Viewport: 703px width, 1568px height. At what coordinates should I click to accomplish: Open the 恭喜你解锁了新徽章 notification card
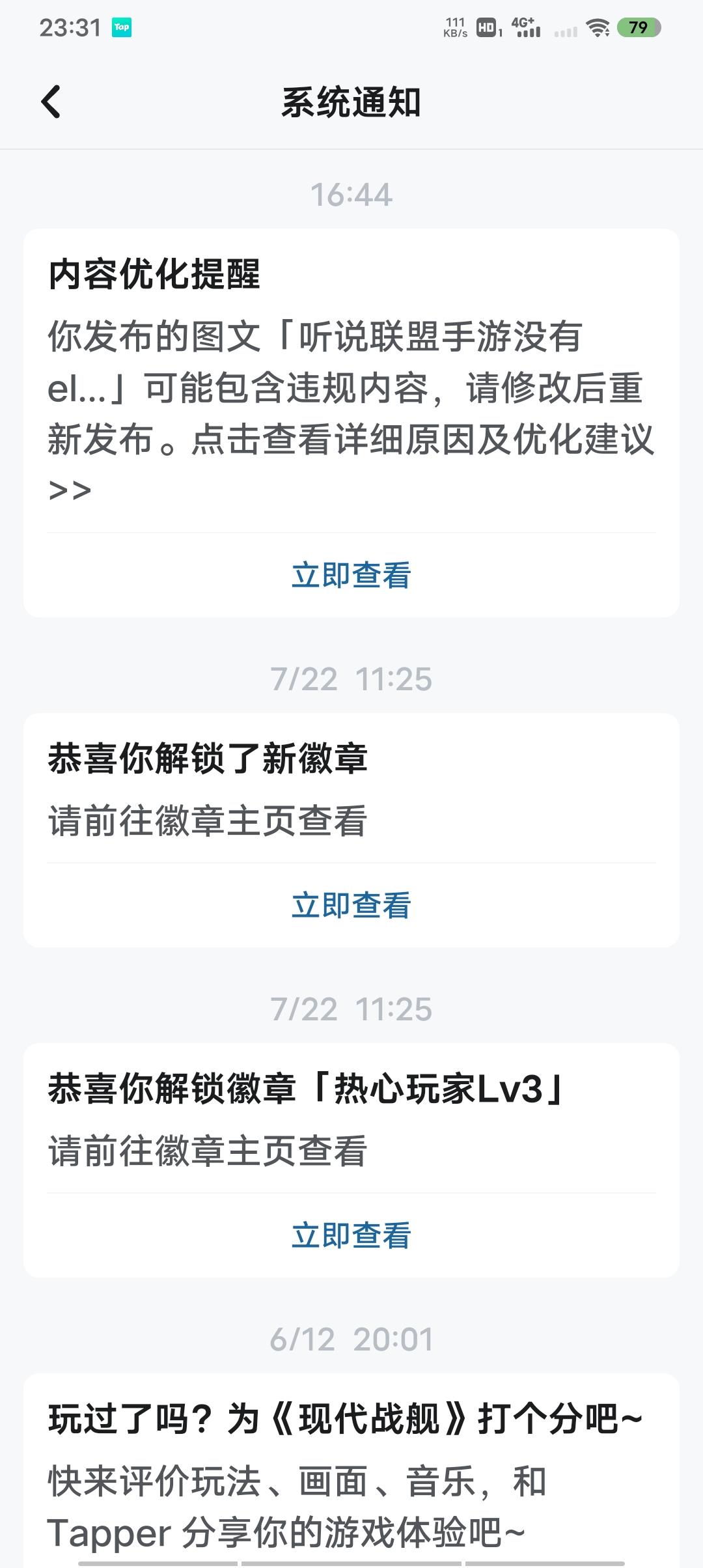pos(351,789)
